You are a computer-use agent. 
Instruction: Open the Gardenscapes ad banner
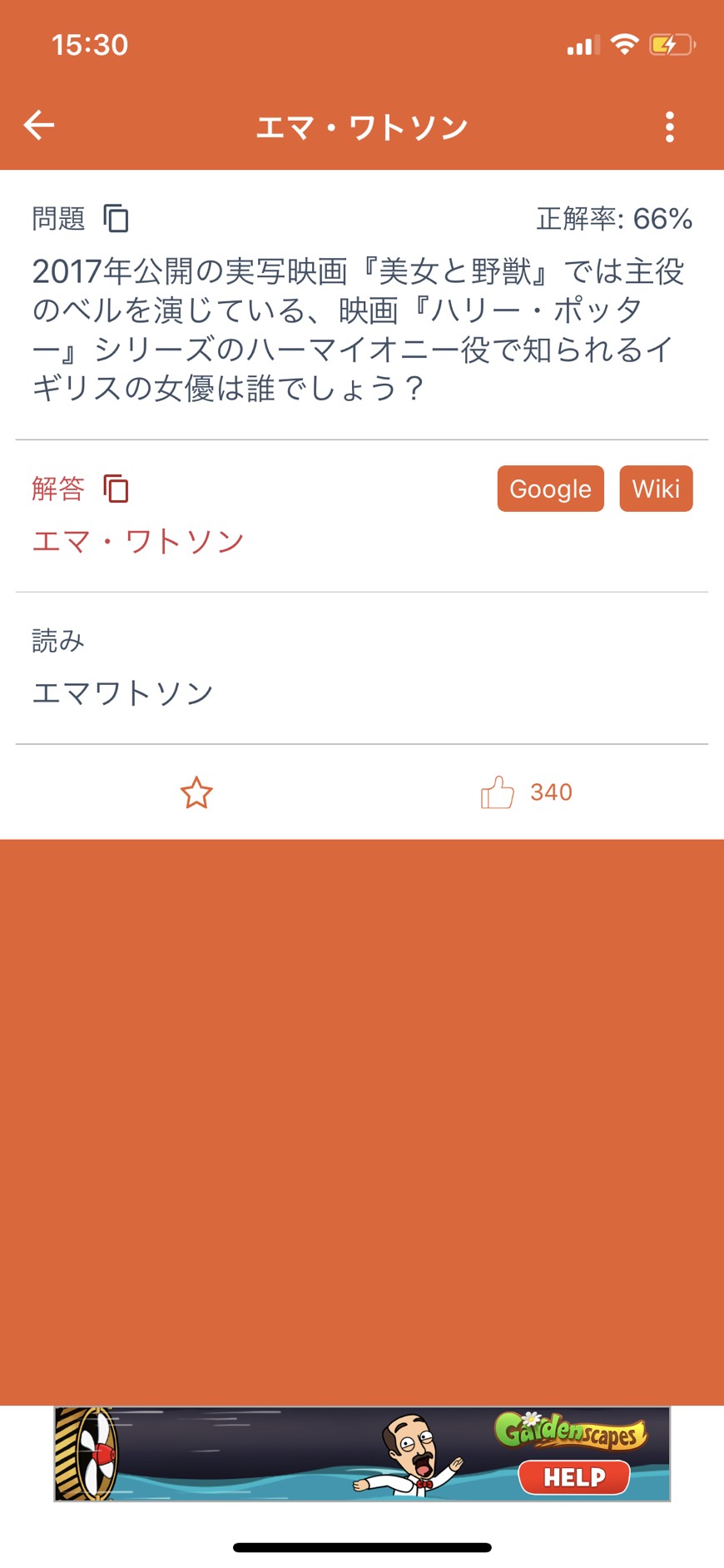pyautogui.click(x=362, y=1453)
